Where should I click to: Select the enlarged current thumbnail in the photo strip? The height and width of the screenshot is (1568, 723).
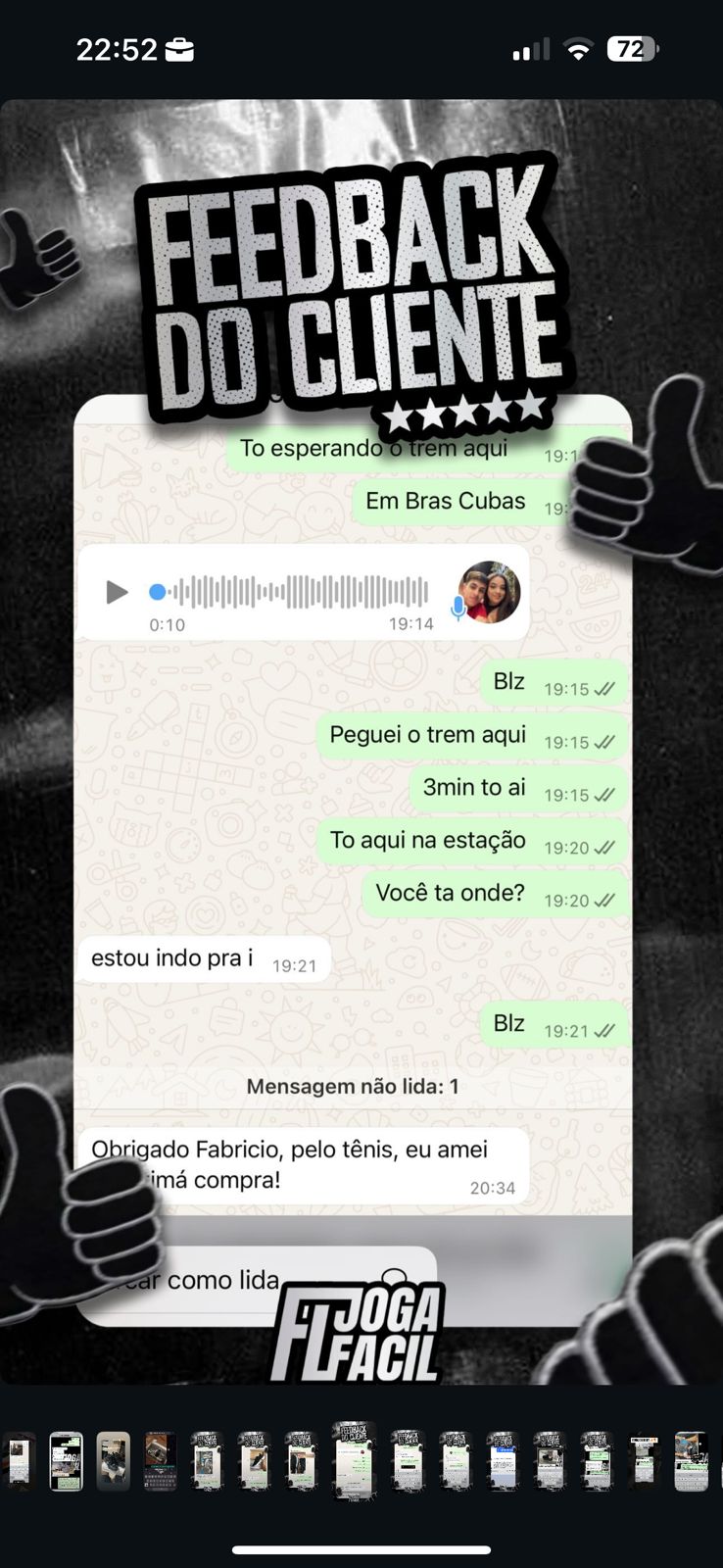(354, 1460)
